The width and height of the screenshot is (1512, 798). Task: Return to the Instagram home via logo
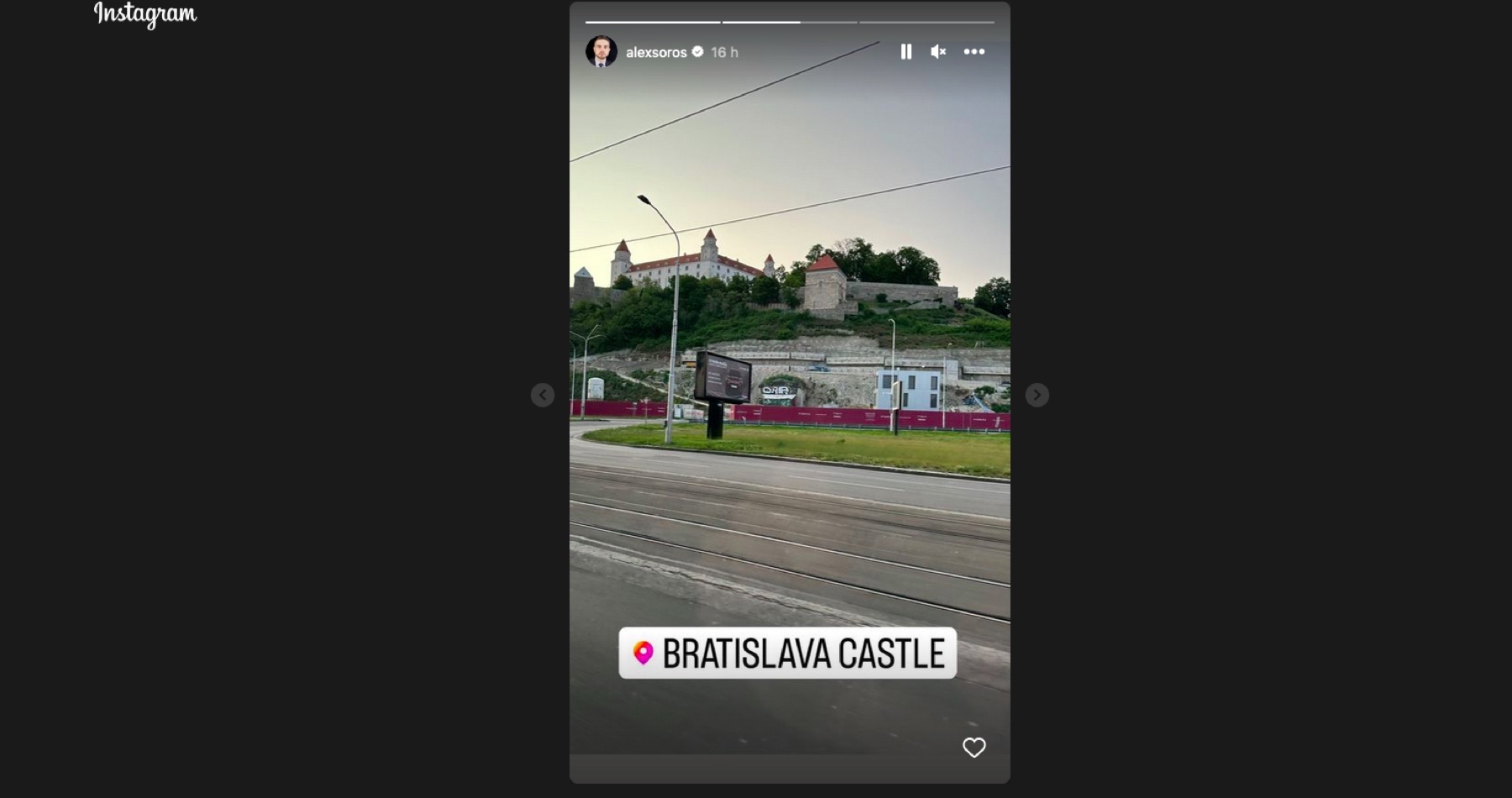(x=145, y=13)
